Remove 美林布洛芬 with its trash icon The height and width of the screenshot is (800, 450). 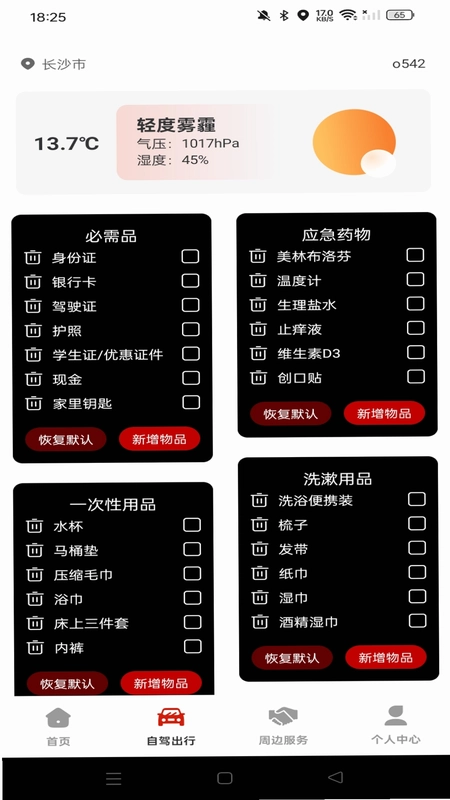pyautogui.click(x=258, y=255)
